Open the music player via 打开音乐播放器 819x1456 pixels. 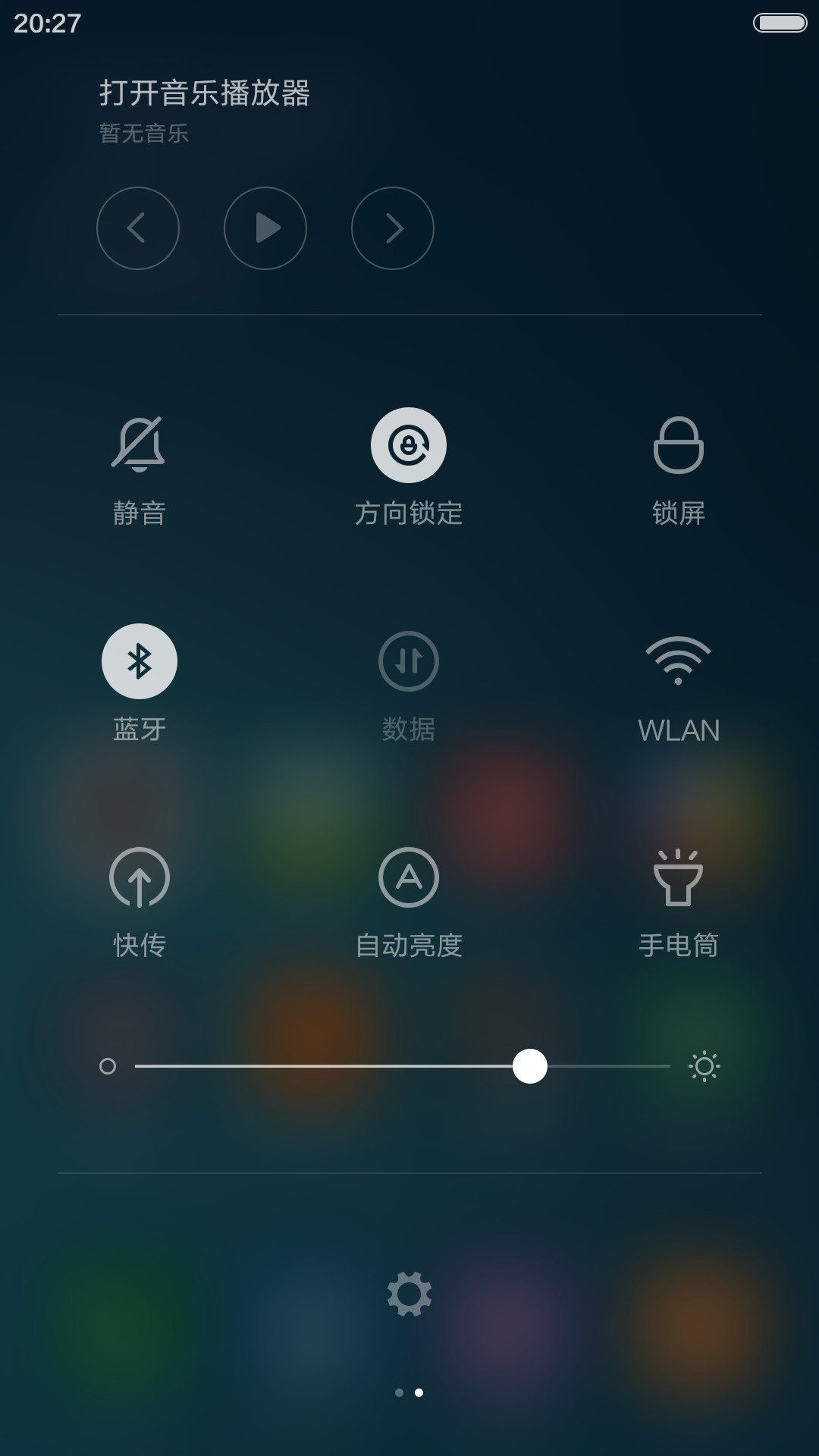pyautogui.click(x=205, y=93)
